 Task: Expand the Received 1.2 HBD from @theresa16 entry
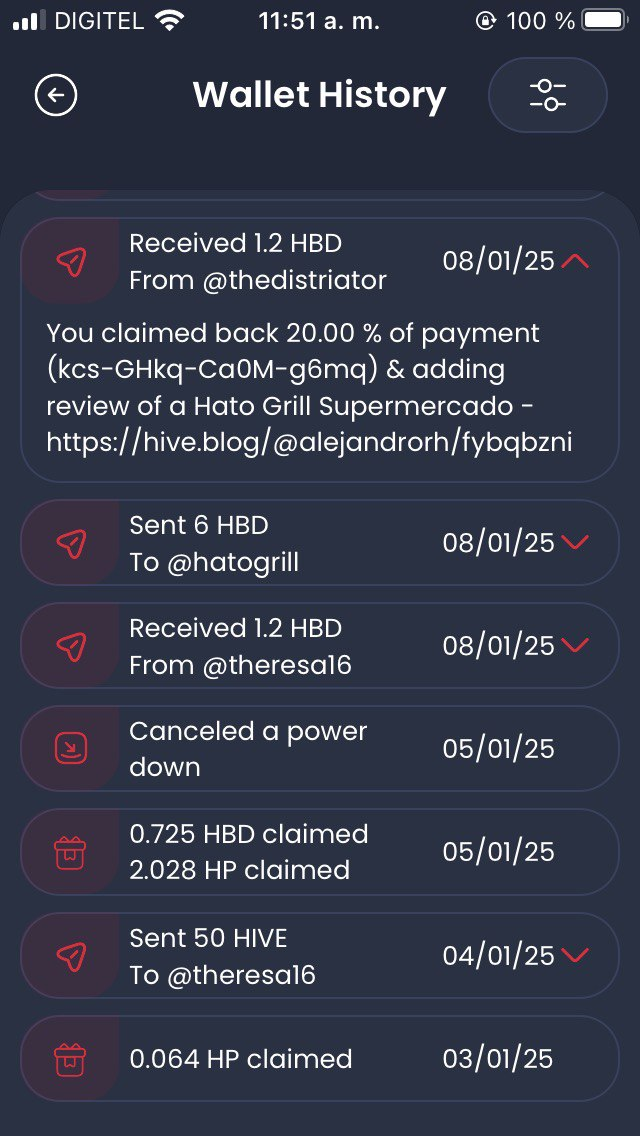(575, 646)
